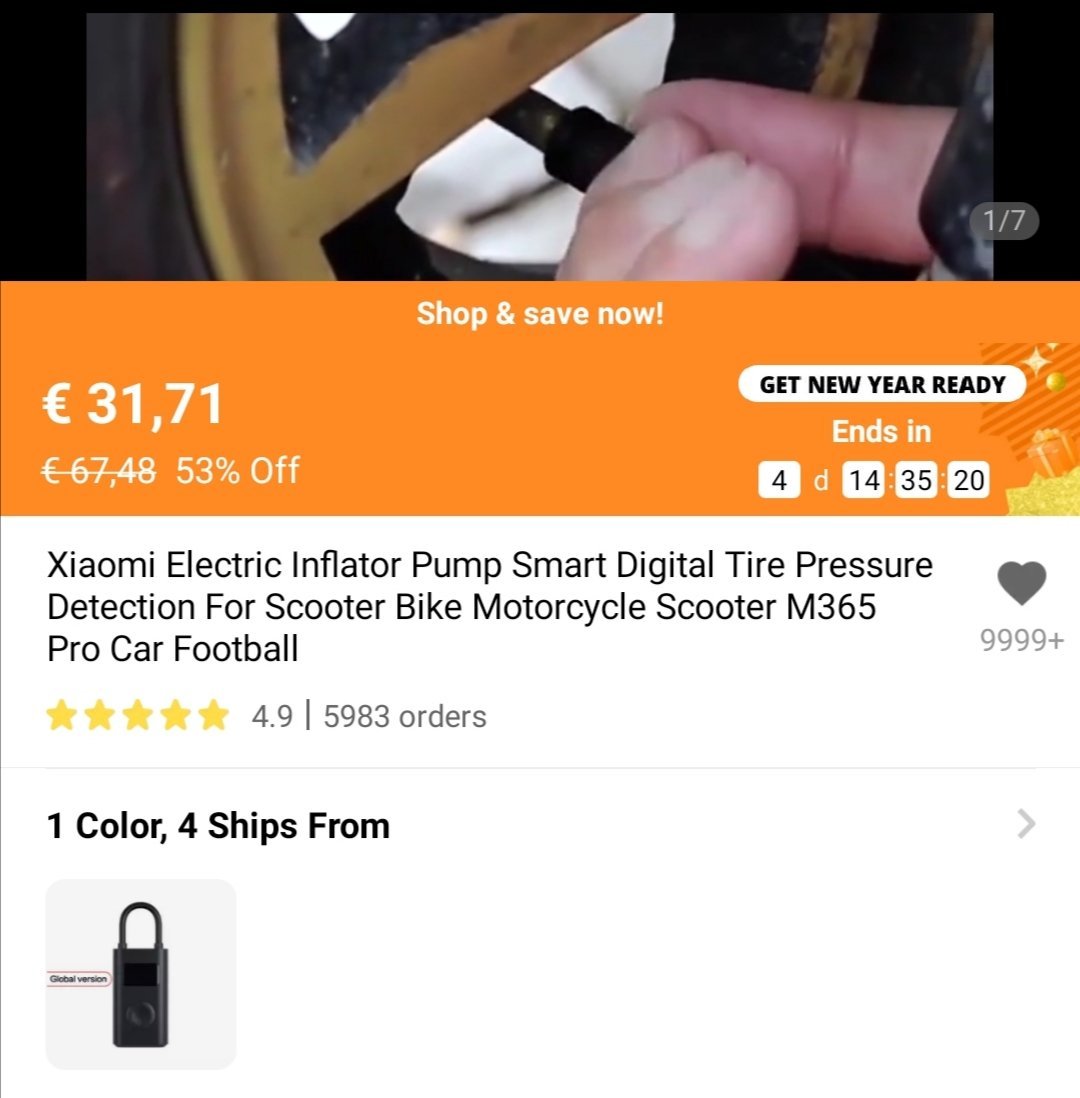The width and height of the screenshot is (1080, 1098).
Task: Add the Xiaomi inflator to your wishlist
Action: point(1021,584)
